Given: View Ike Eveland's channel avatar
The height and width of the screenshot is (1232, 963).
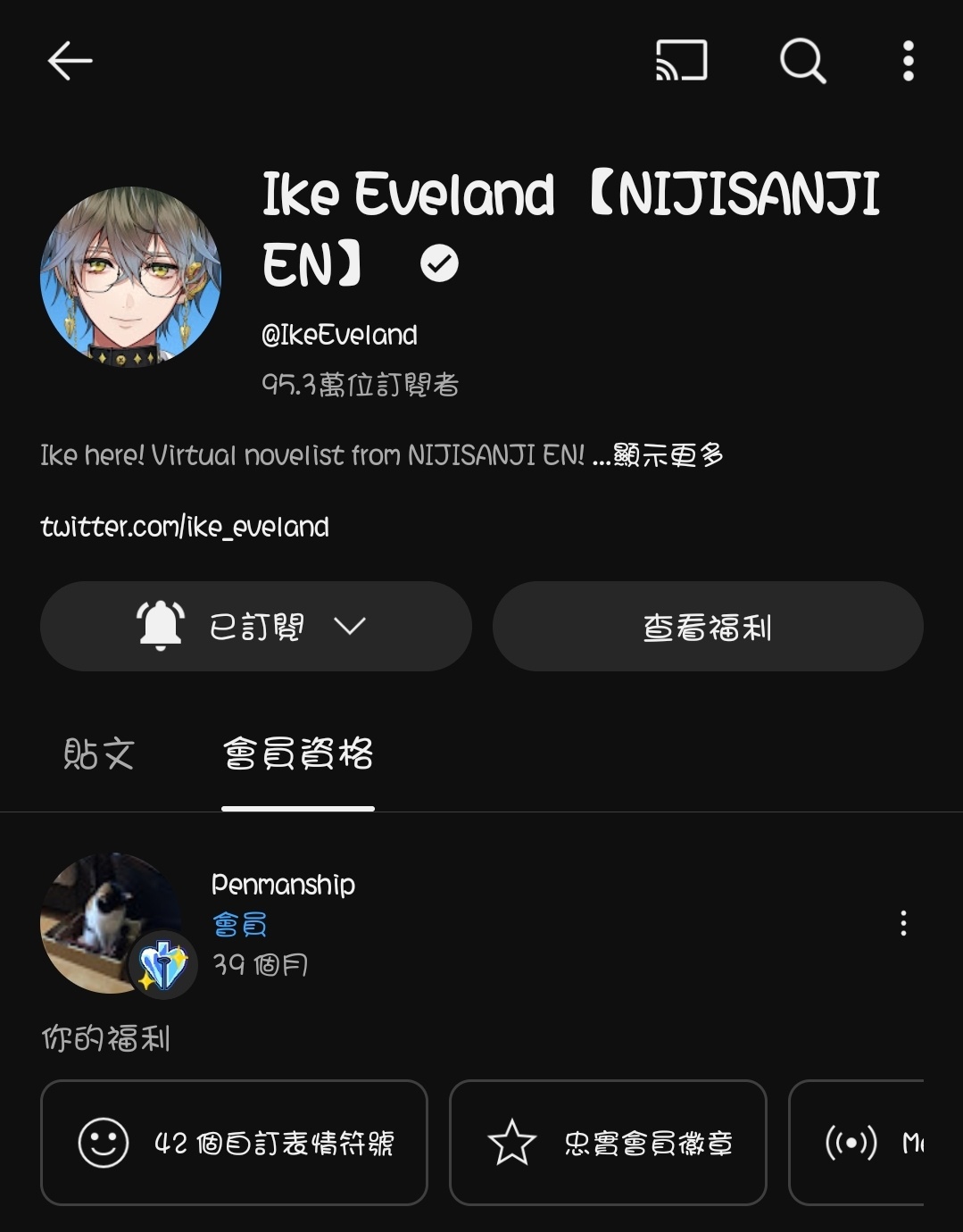Looking at the screenshot, I should point(130,277).
